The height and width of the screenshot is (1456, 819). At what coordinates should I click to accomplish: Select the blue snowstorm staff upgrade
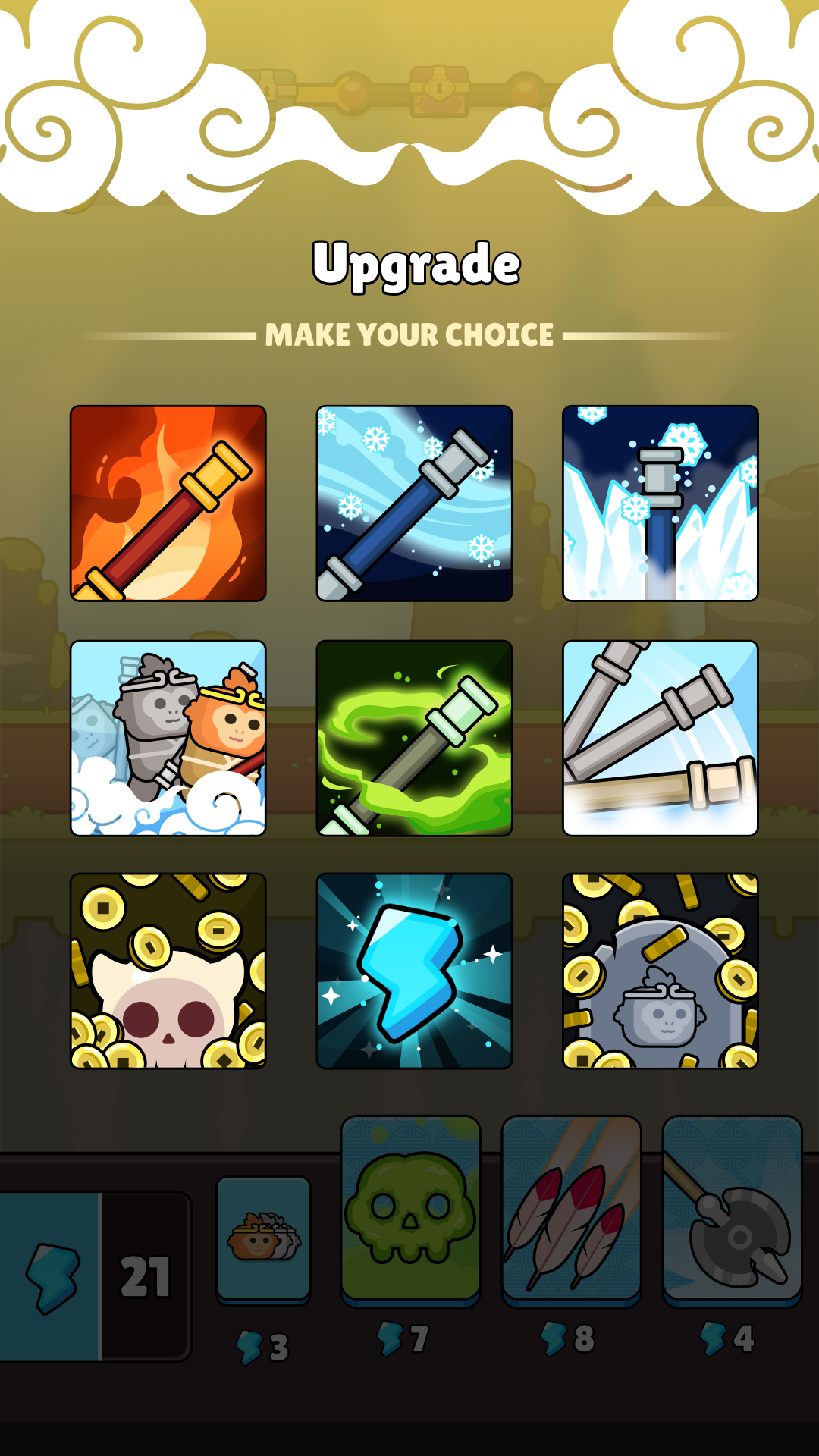click(414, 504)
